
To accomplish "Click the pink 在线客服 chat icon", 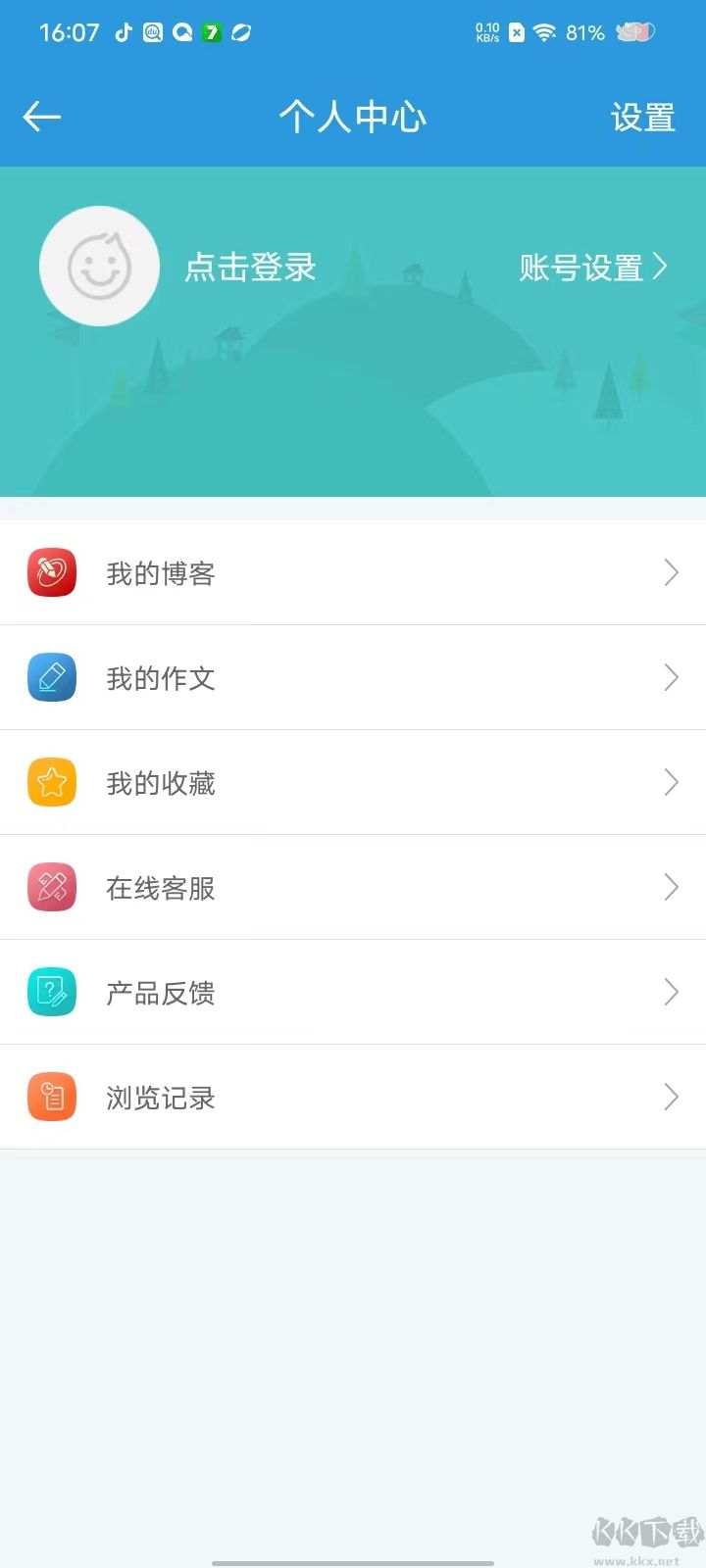I will coord(51,887).
